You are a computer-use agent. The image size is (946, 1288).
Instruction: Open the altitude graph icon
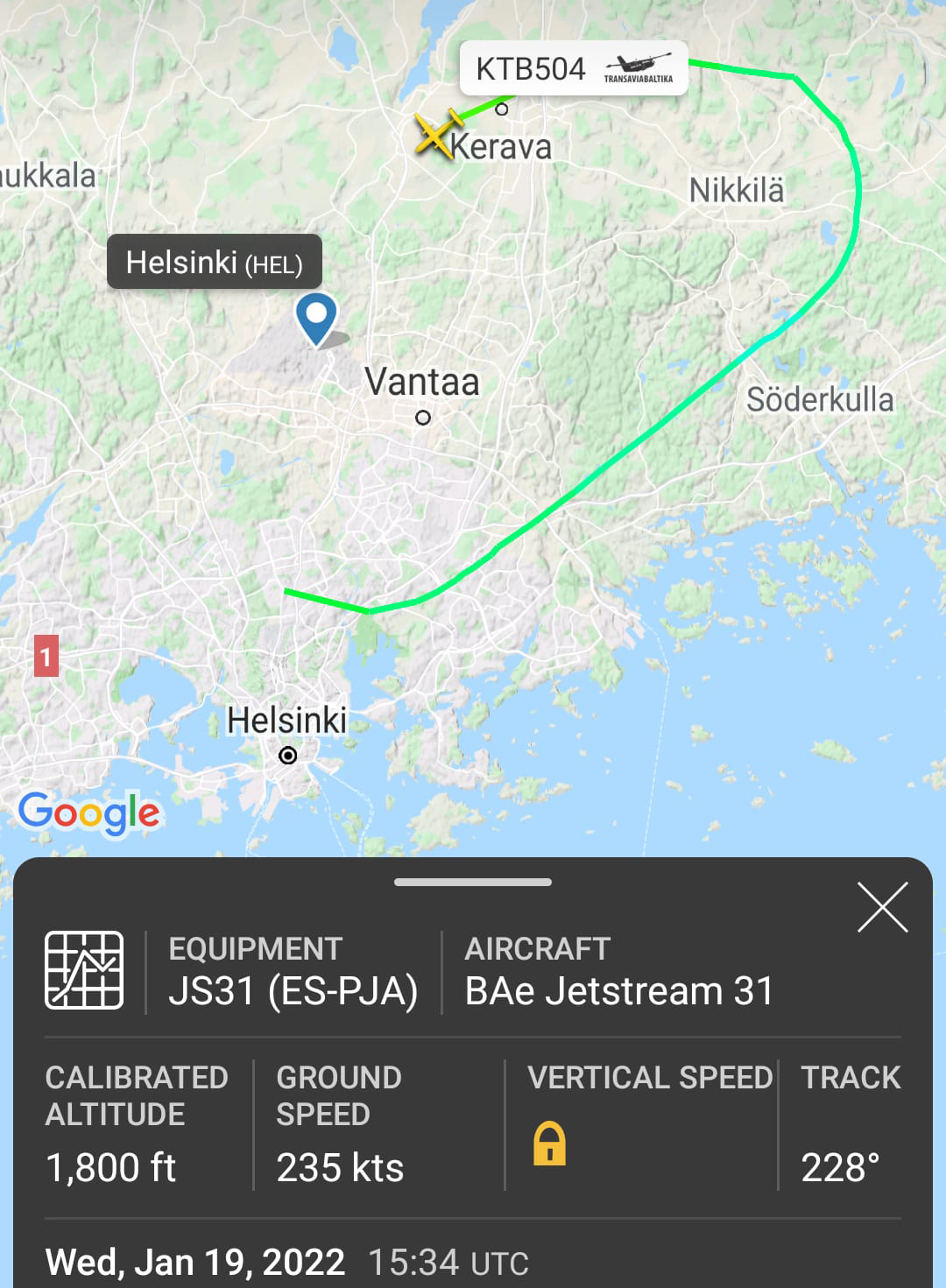coord(84,970)
